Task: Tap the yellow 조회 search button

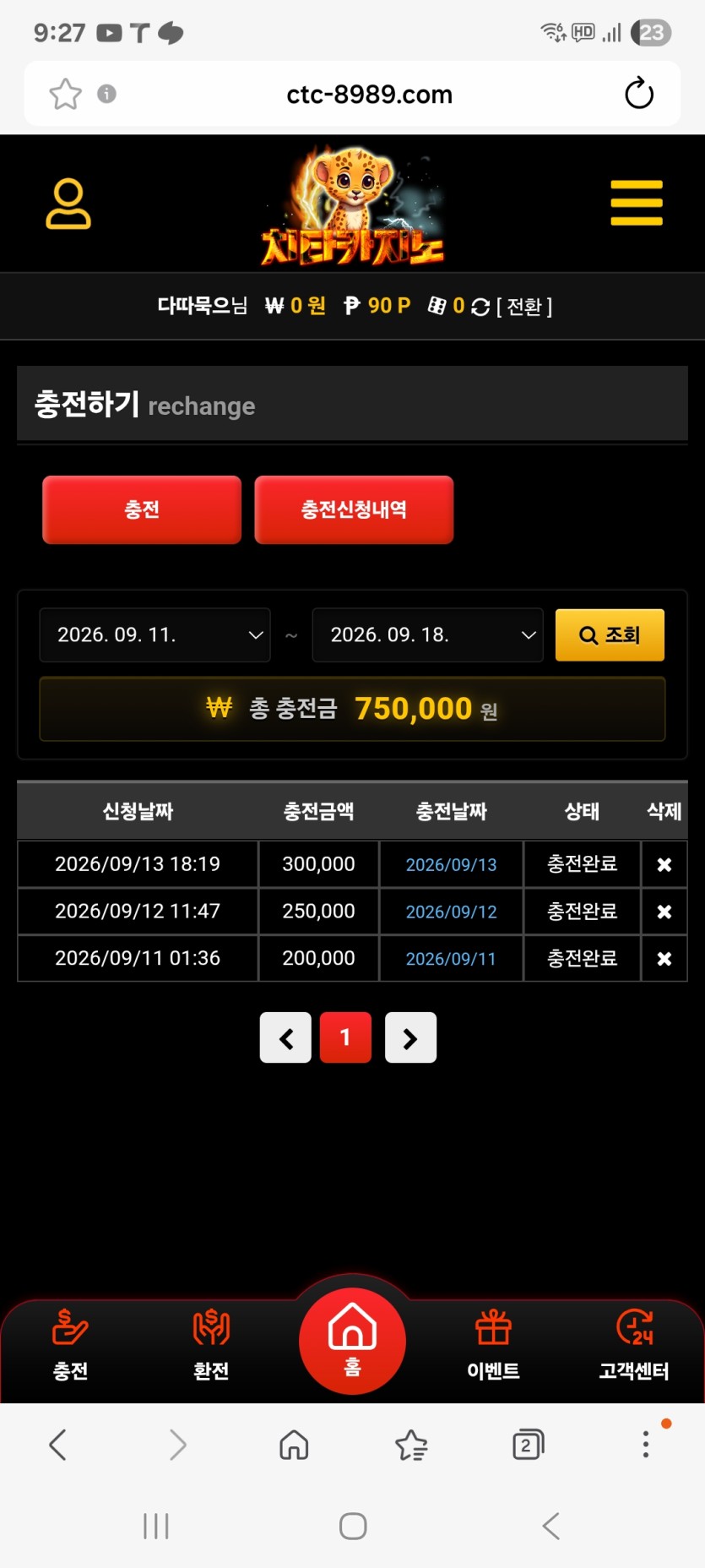Action: coord(610,634)
